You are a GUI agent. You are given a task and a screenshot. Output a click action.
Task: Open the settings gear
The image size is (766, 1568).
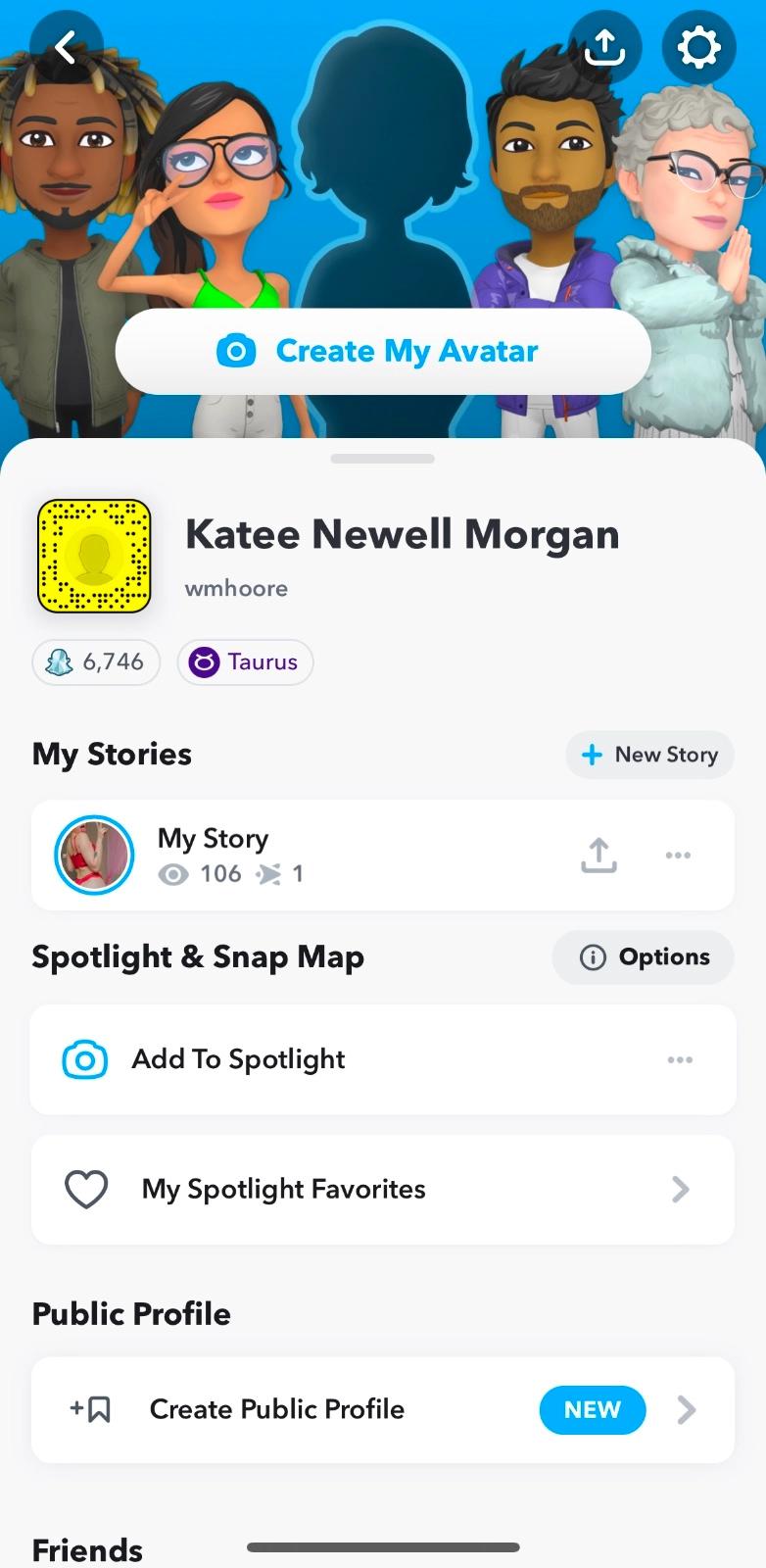point(698,47)
